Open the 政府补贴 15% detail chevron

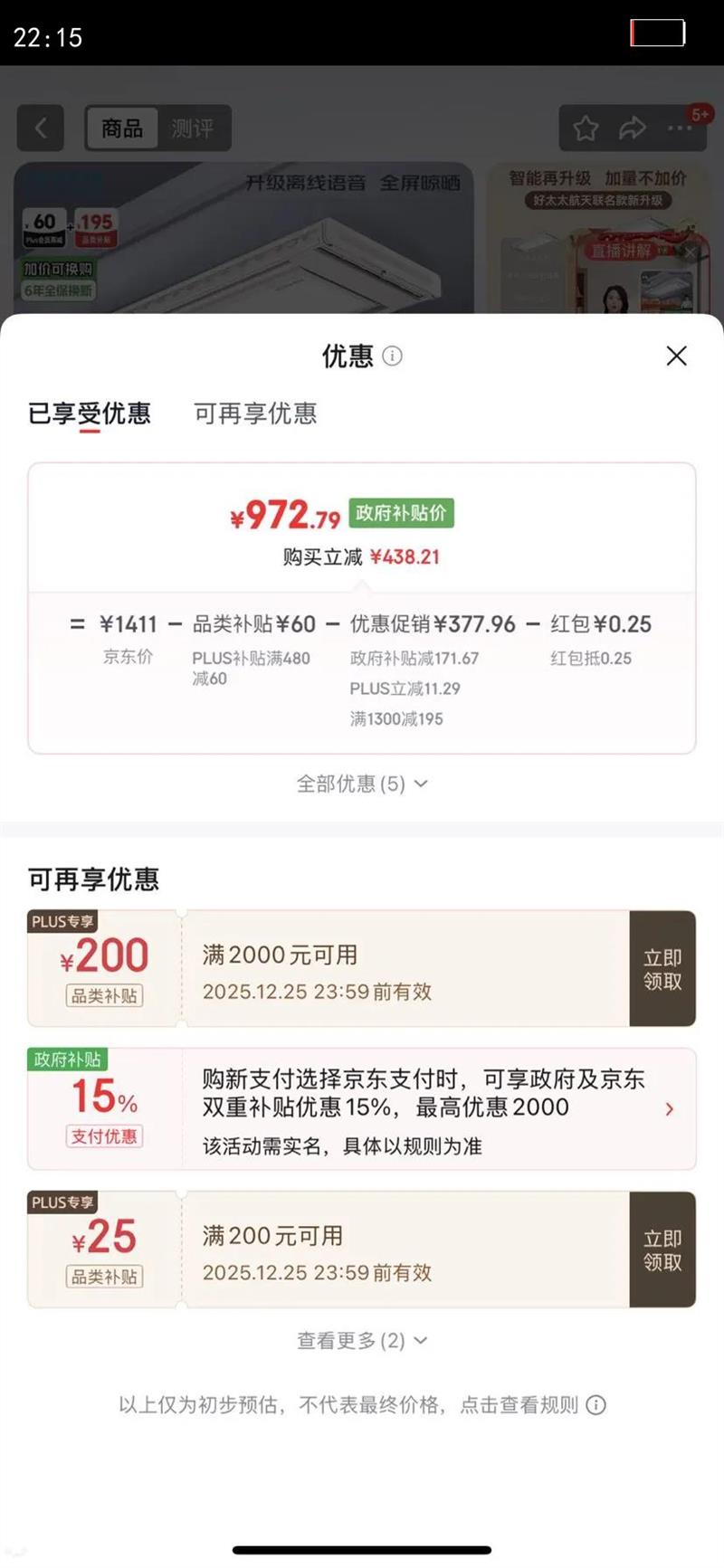tap(671, 1108)
